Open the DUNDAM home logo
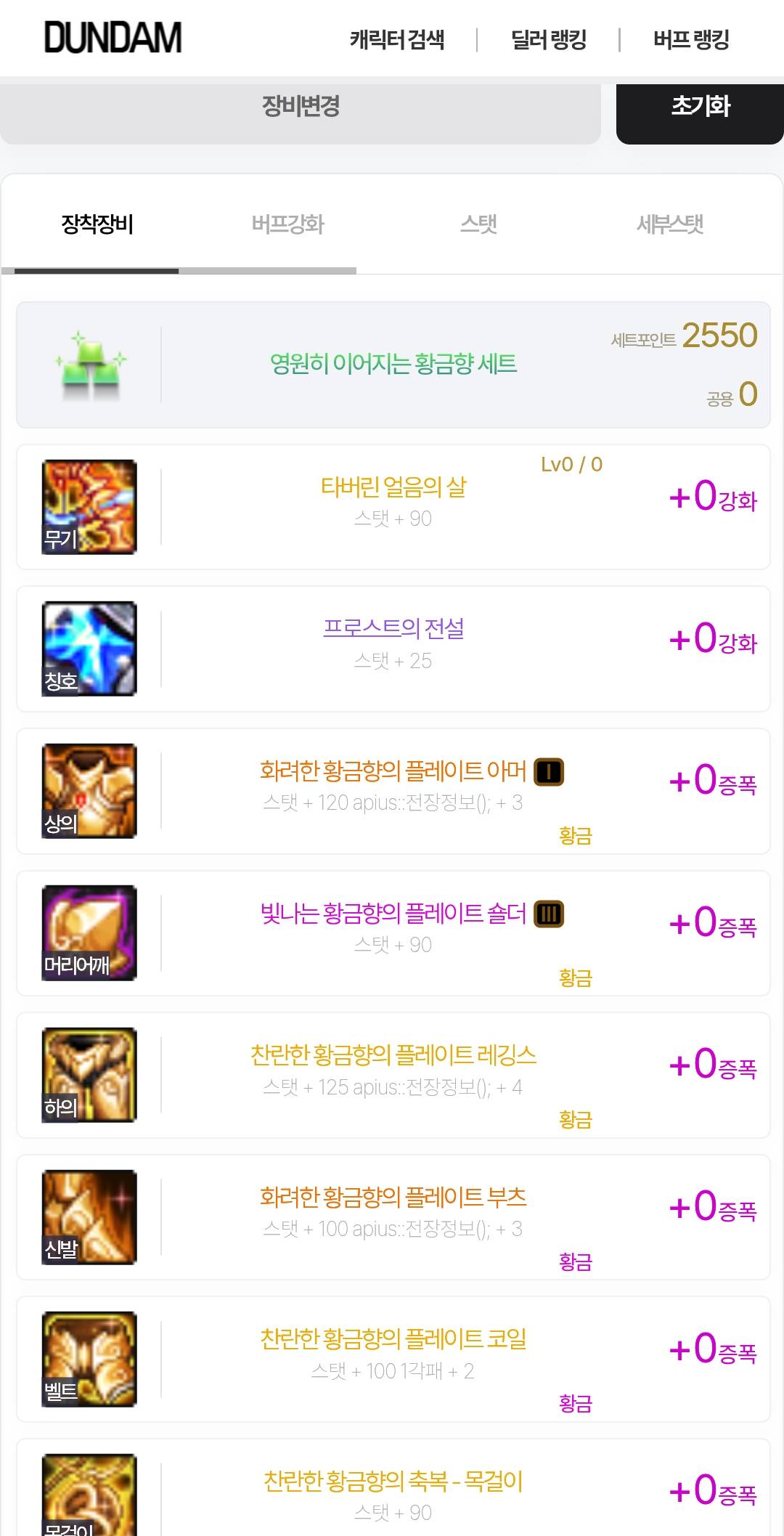 click(x=113, y=38)
